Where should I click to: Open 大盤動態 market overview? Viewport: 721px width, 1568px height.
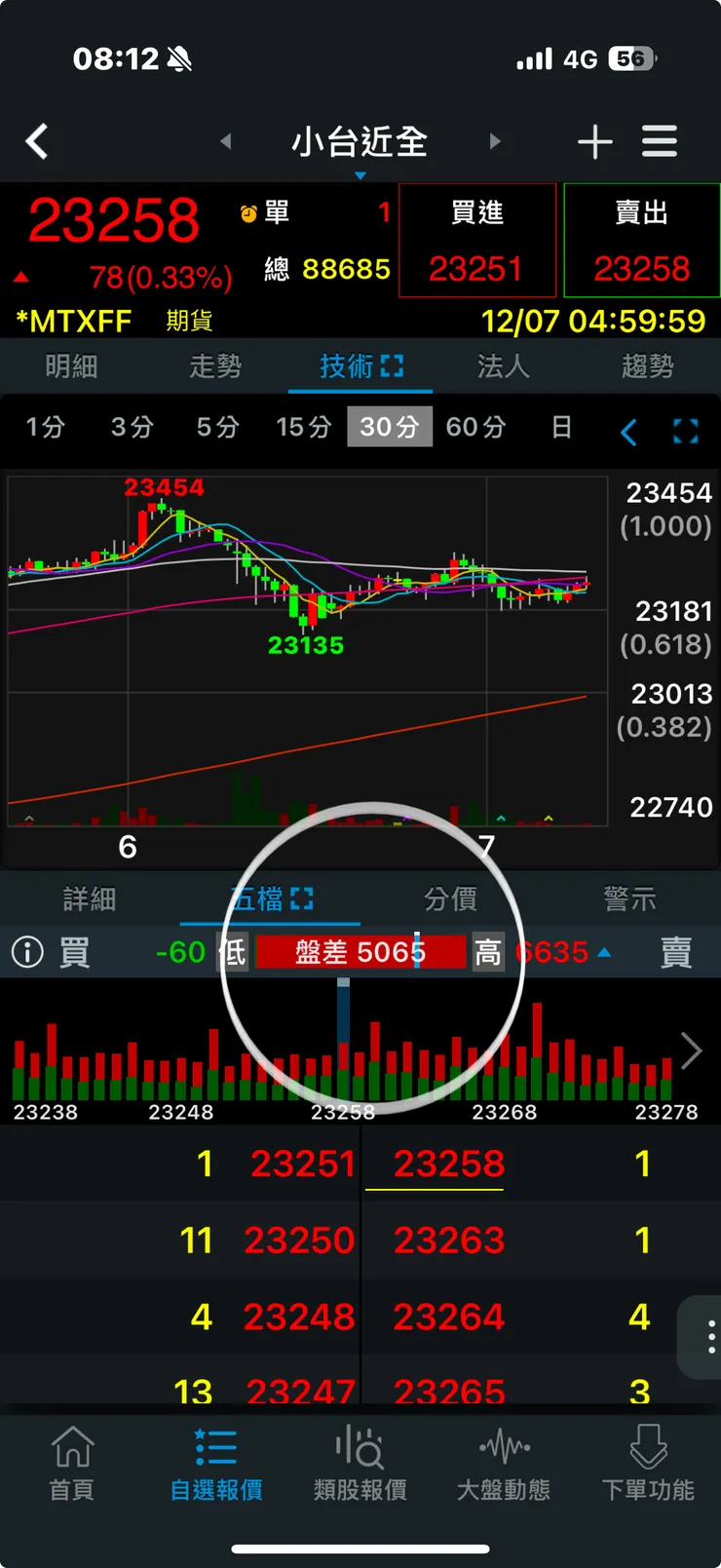[x=504, y=1462]
